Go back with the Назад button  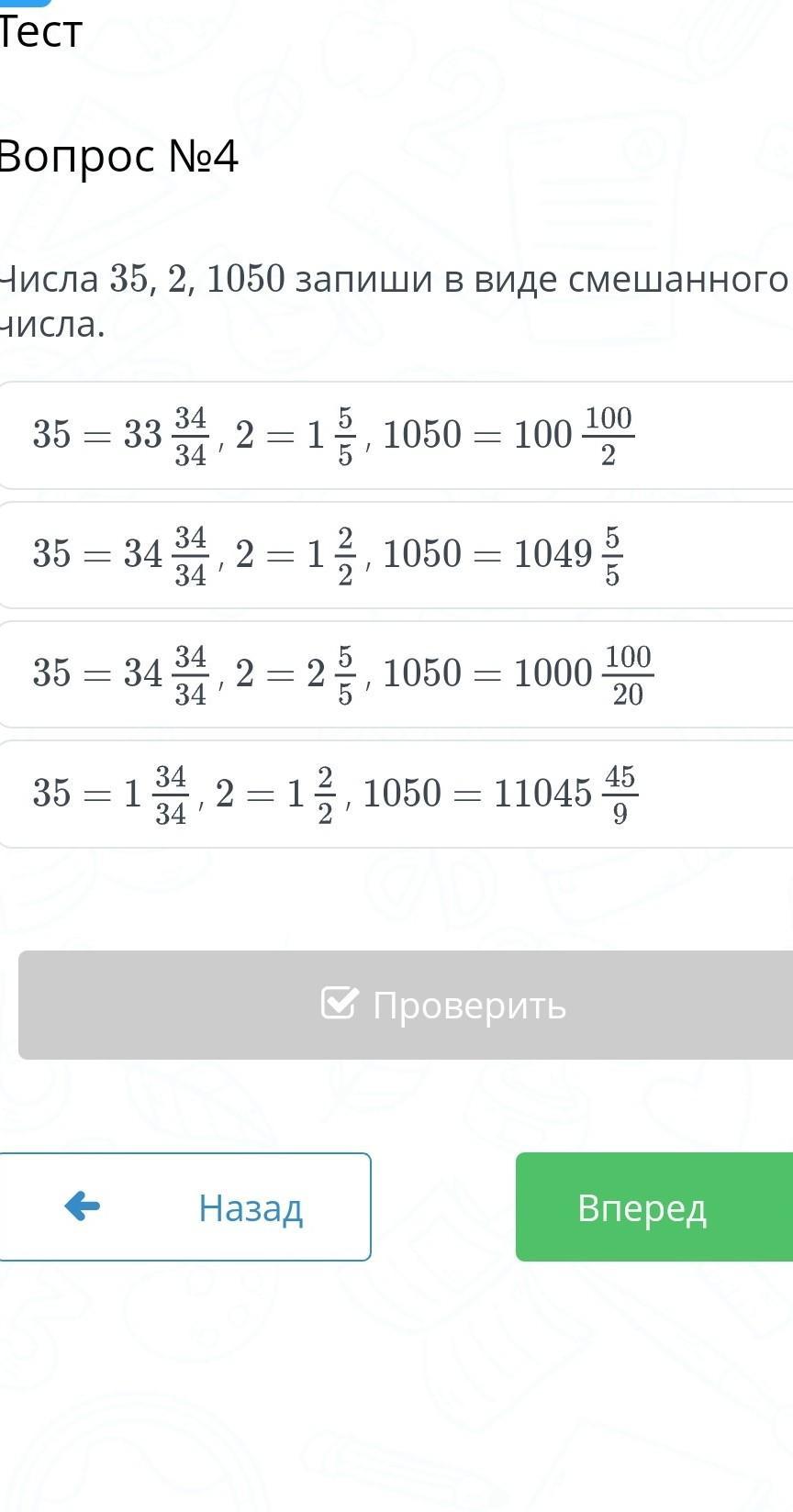tap(185, 1206)
